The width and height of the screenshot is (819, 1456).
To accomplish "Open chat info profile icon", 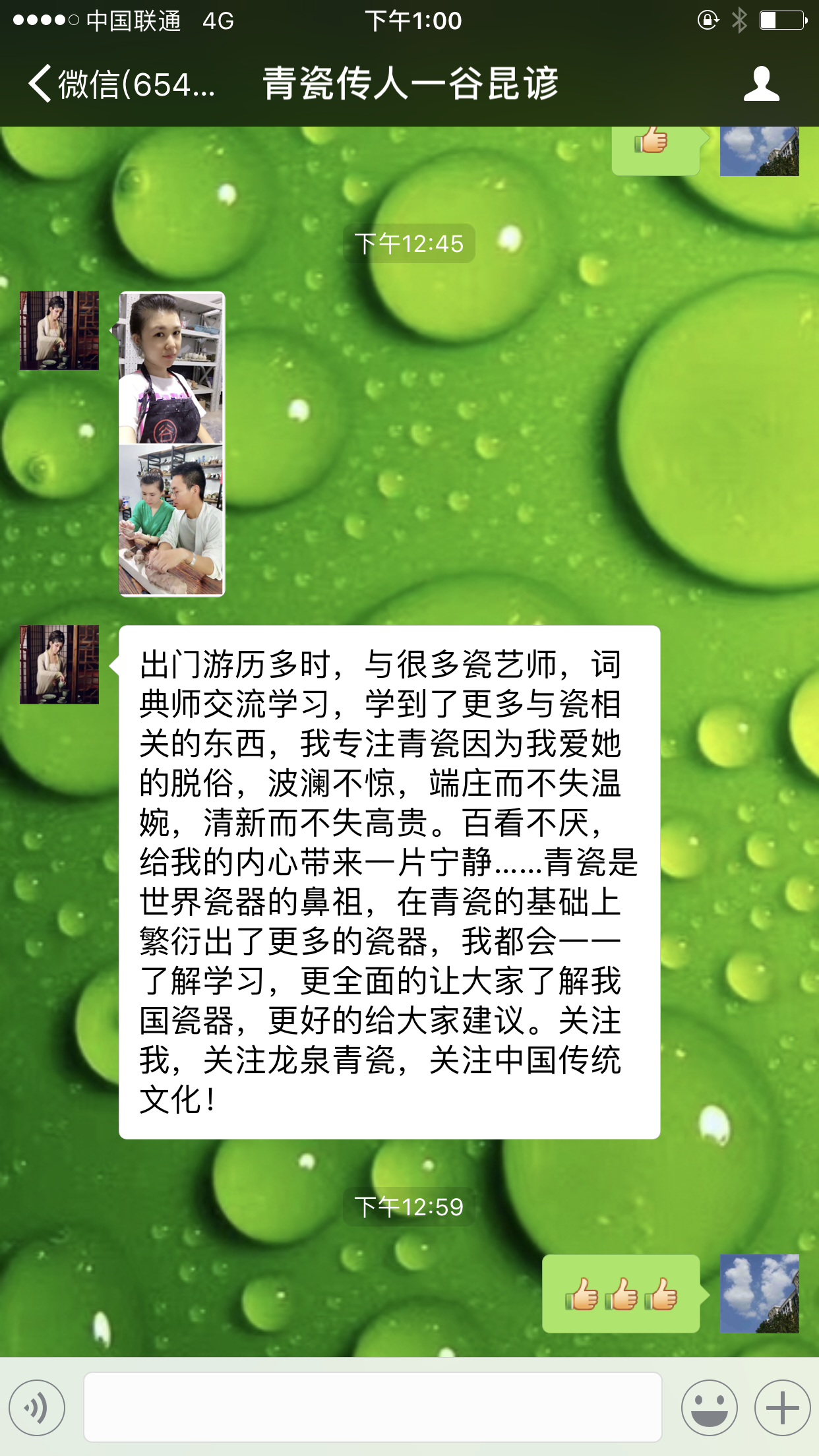I will coord(761,84).
